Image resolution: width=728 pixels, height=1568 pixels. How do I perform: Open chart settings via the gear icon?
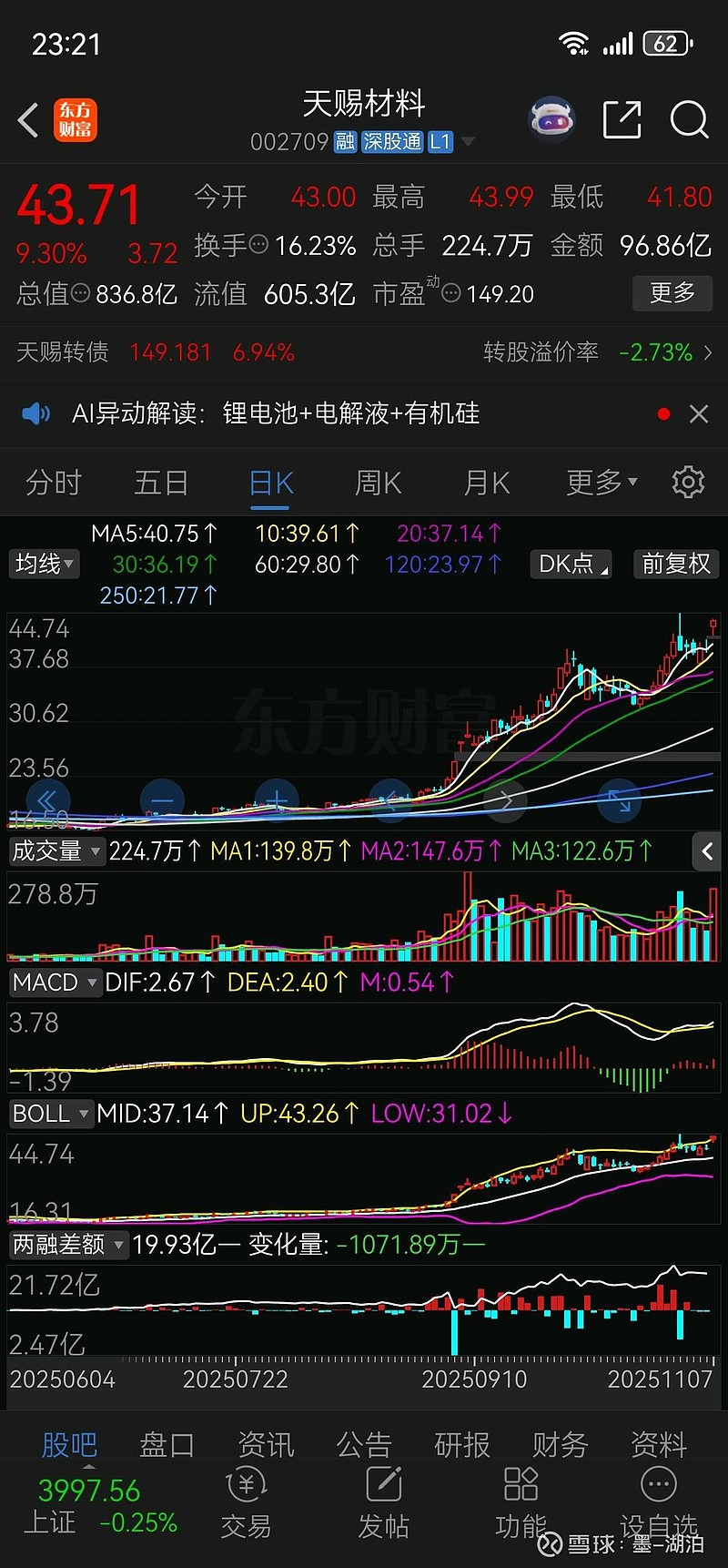point(688,483)
